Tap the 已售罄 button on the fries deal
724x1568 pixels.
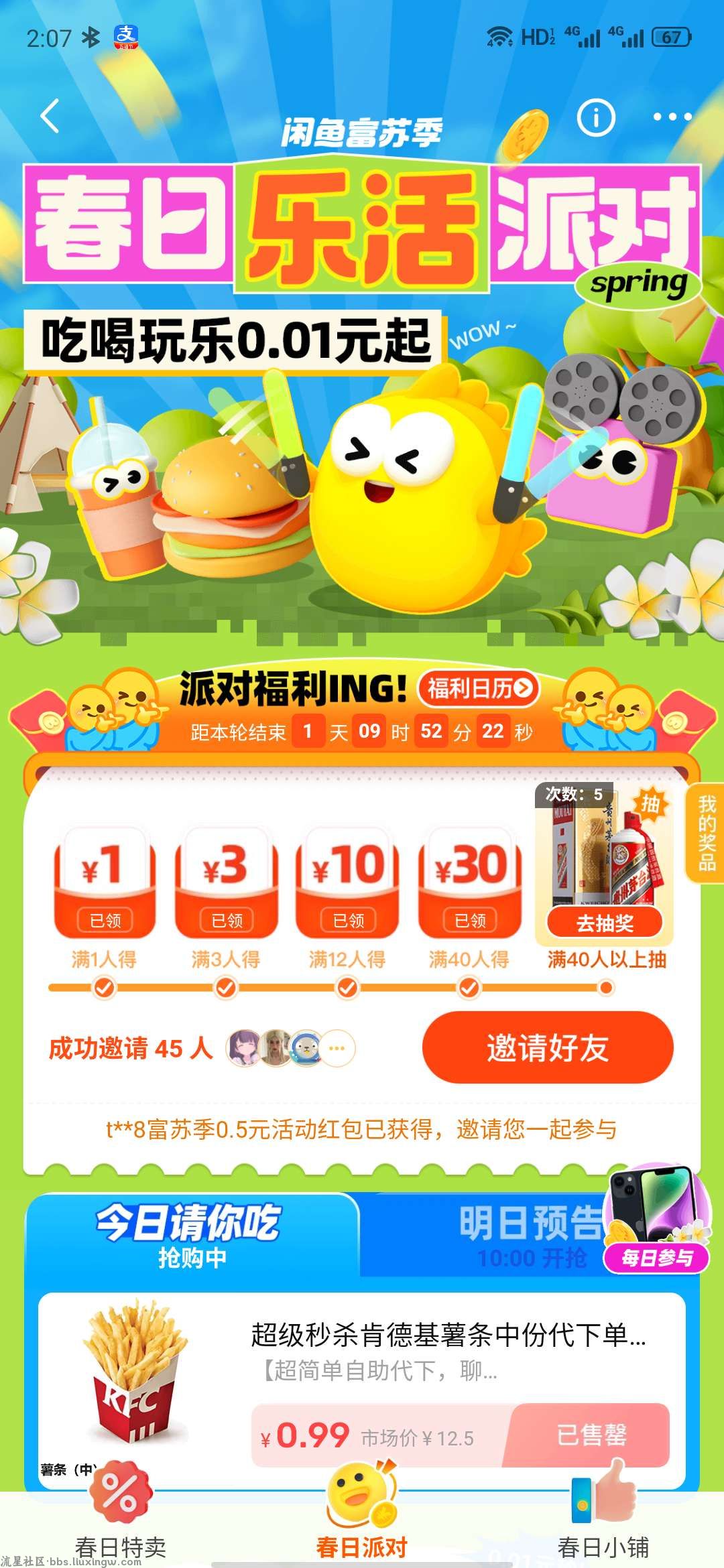point(591,1435)
